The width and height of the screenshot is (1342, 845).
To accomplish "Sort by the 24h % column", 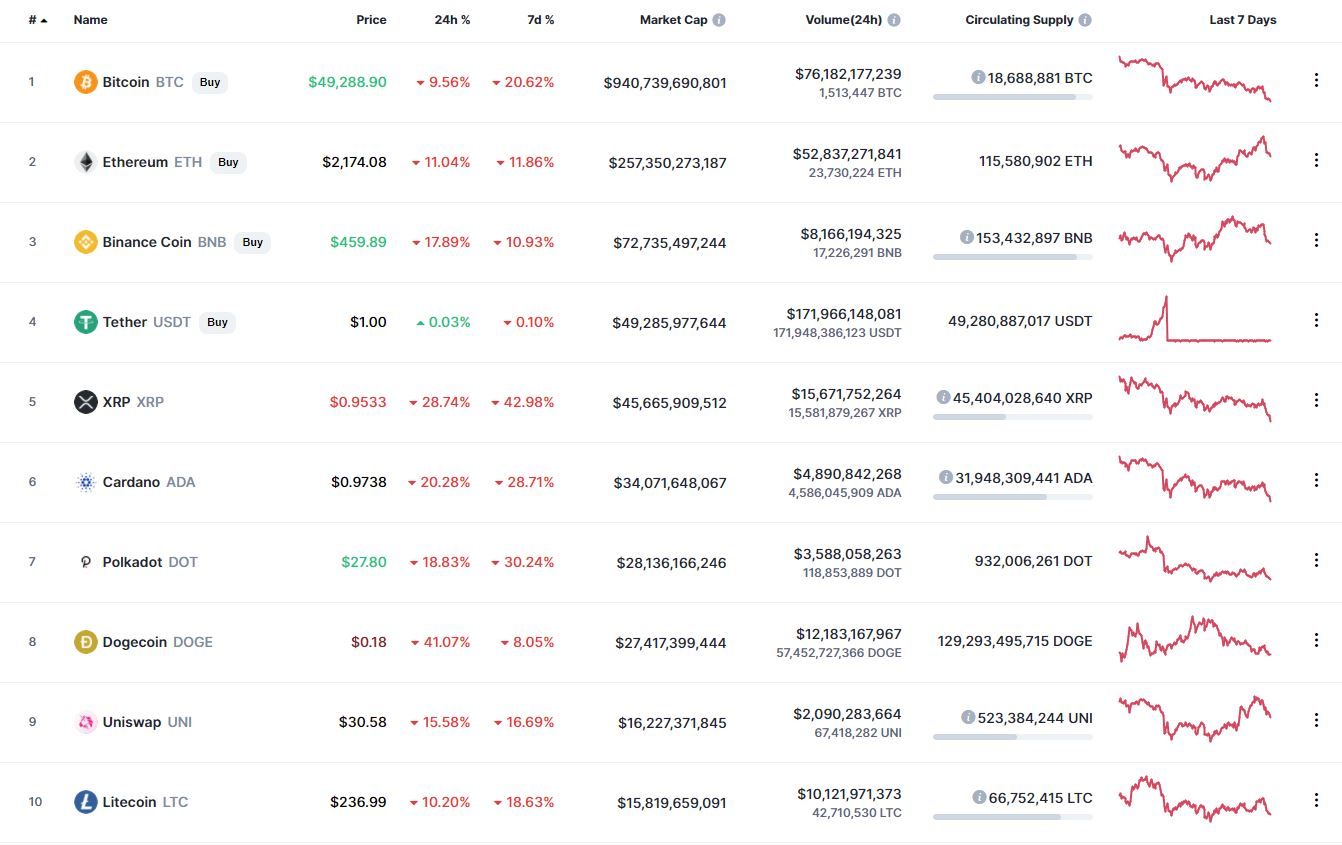I will point(452,20).
